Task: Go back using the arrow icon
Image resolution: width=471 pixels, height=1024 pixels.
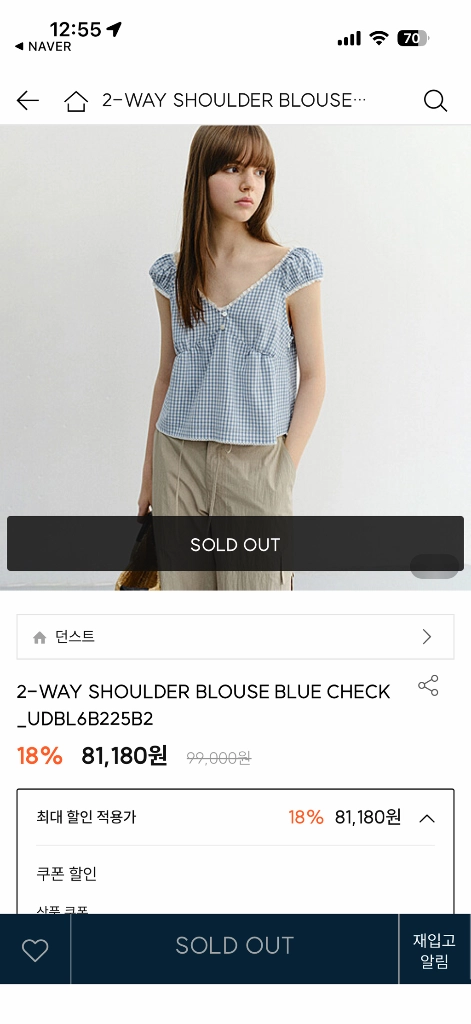Action: coord(27,101)
